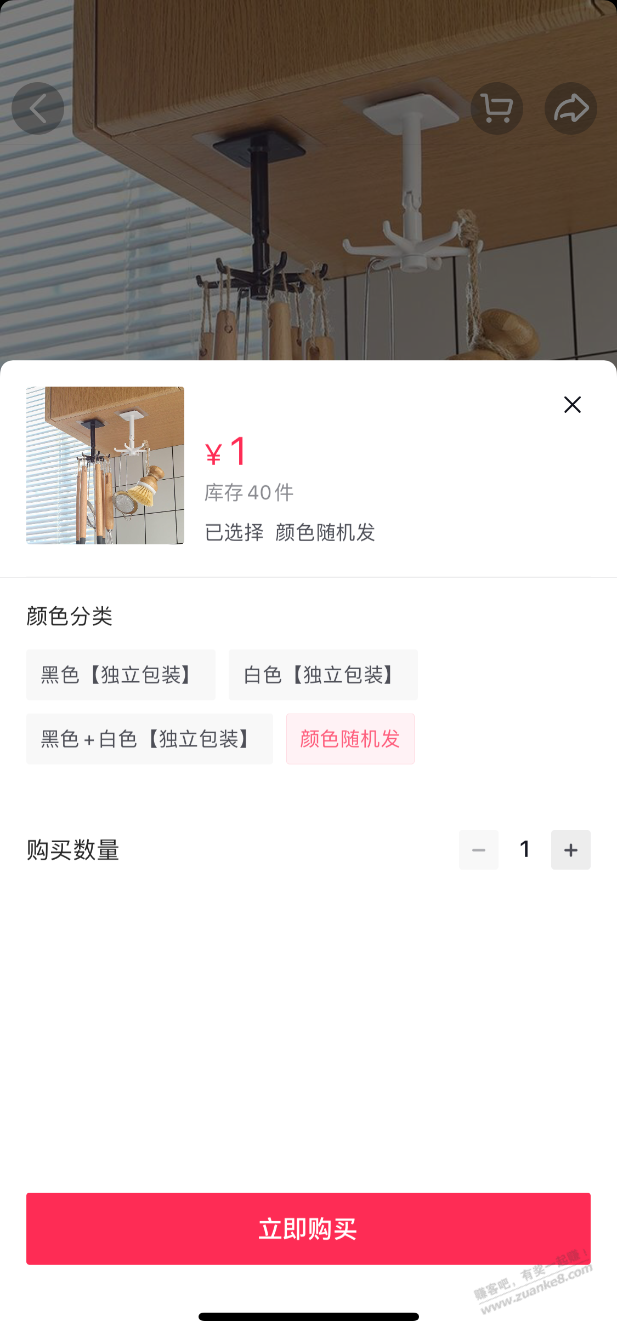Increase purchase quantity with plus button
Screen dimensions: 617x1334
(x=571, y=850)
